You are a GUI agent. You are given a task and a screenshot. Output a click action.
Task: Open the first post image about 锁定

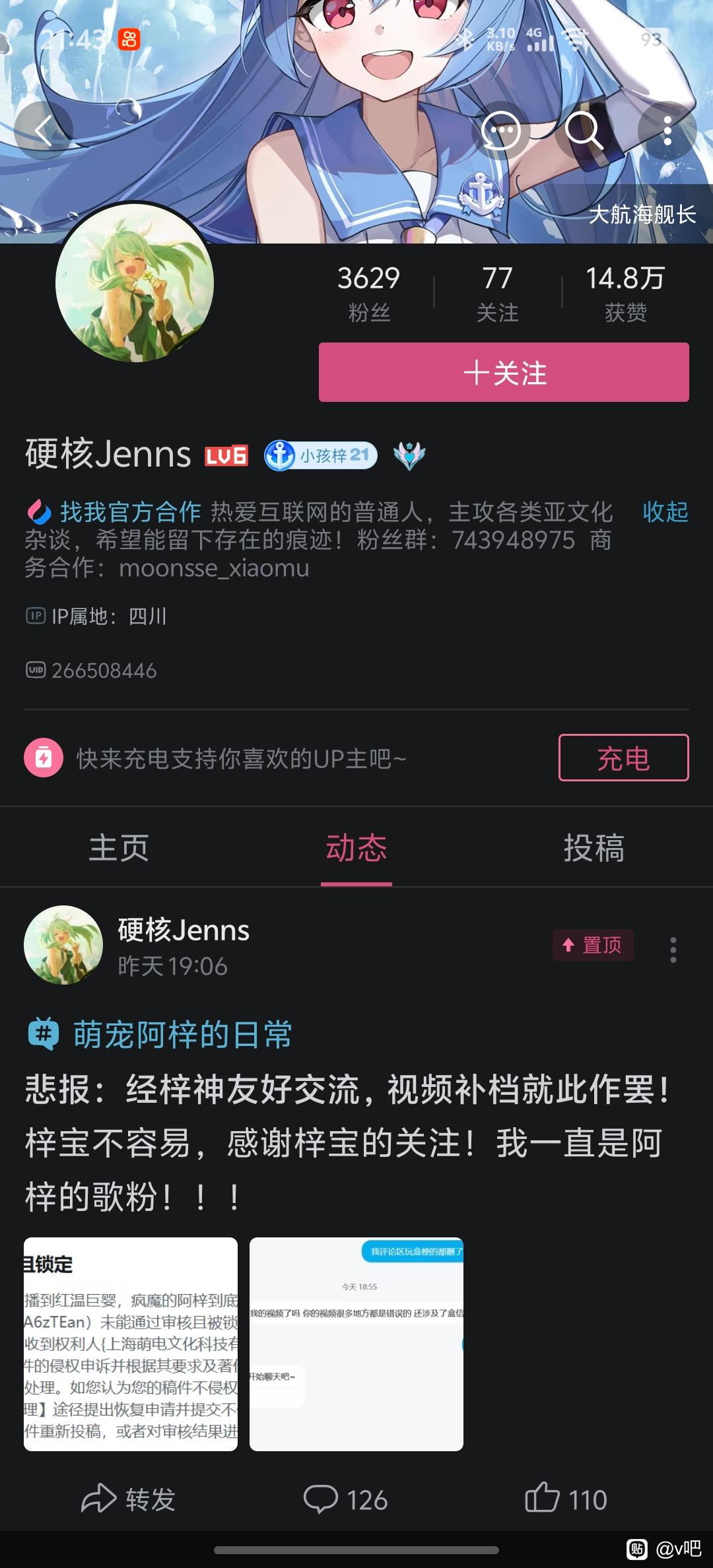coord(131,1344)
